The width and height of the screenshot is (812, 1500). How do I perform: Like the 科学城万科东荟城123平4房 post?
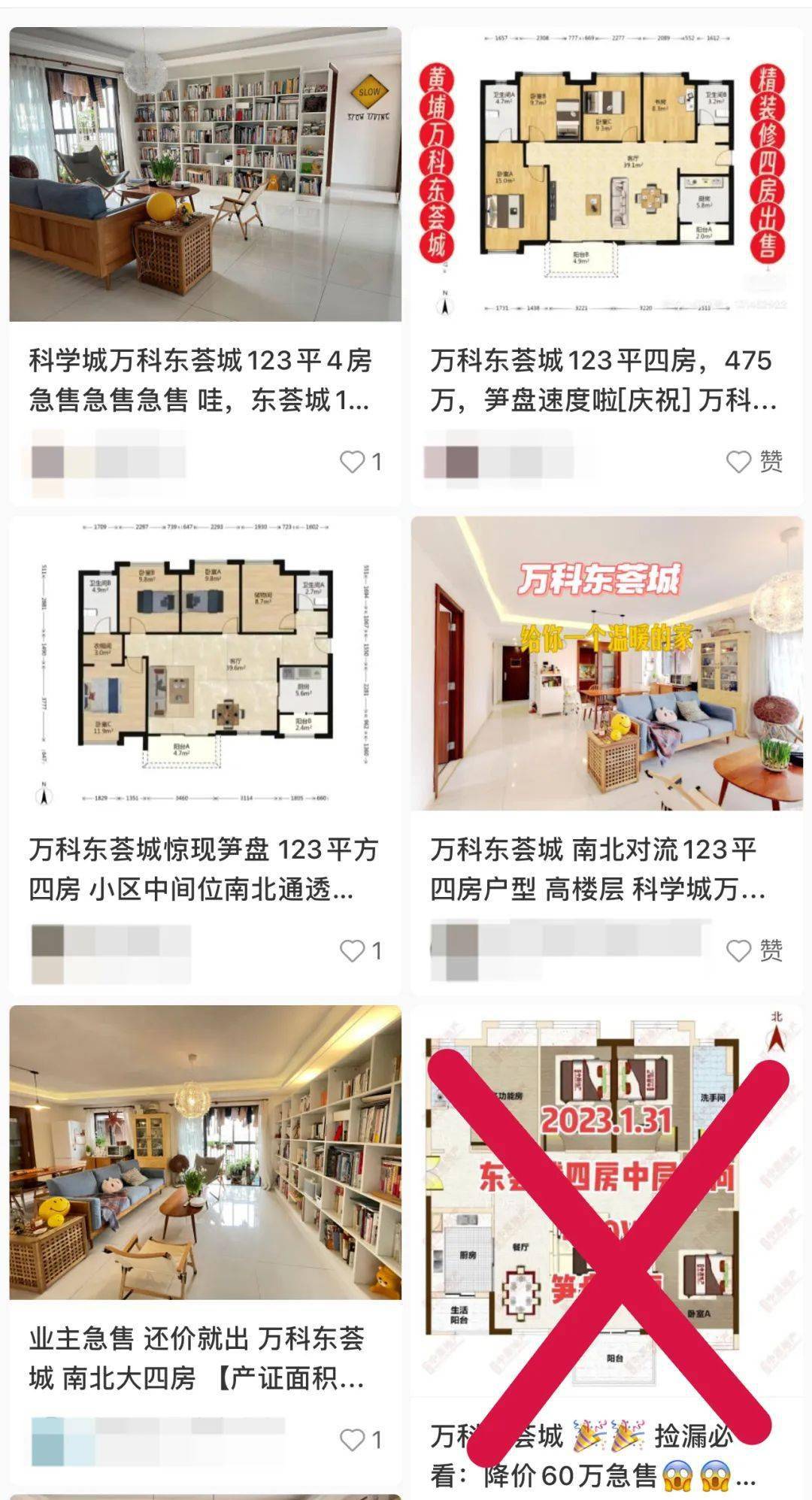352,461
